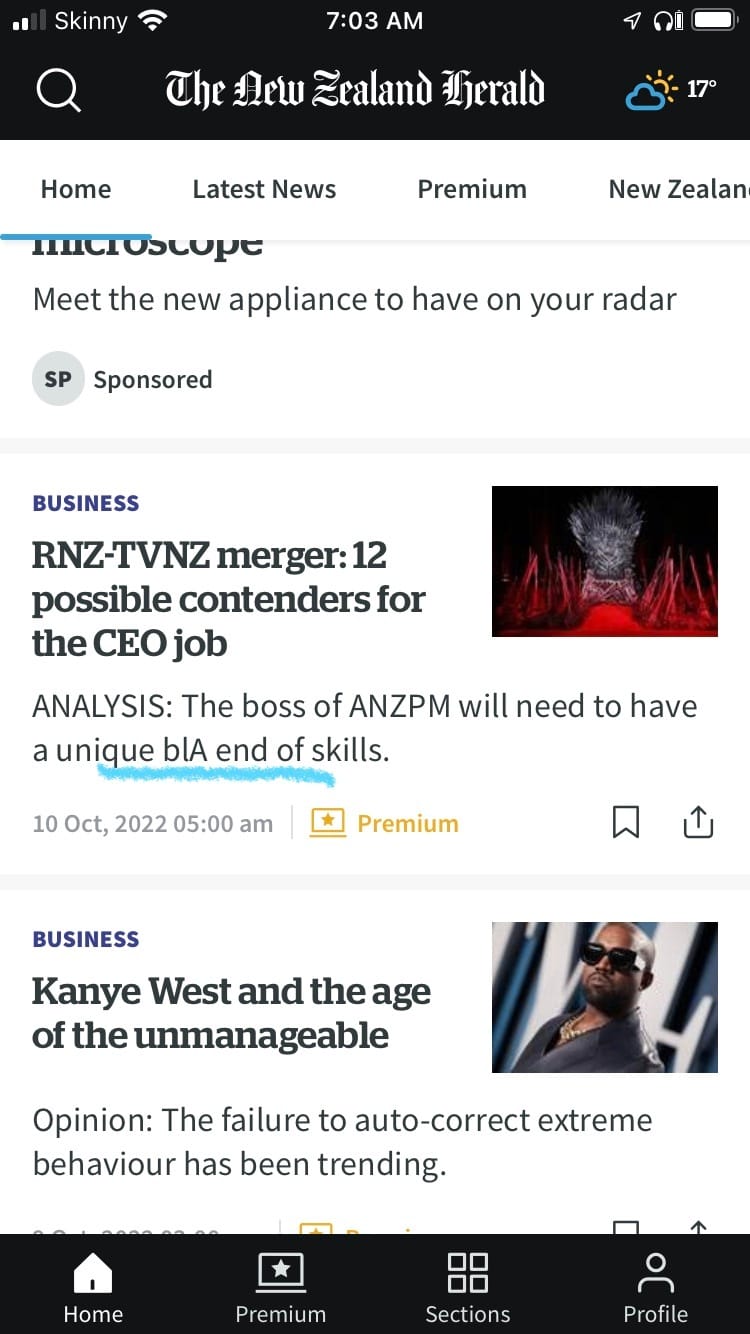Open the Sections tab
Screen dimensions: 750x1334
468,1287
